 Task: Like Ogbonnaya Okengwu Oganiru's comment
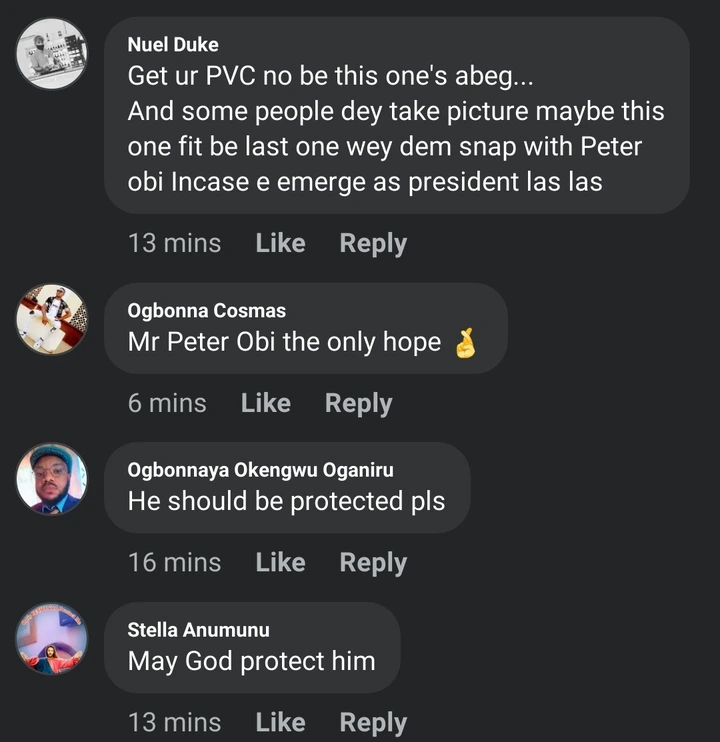[x=280, y=563]
